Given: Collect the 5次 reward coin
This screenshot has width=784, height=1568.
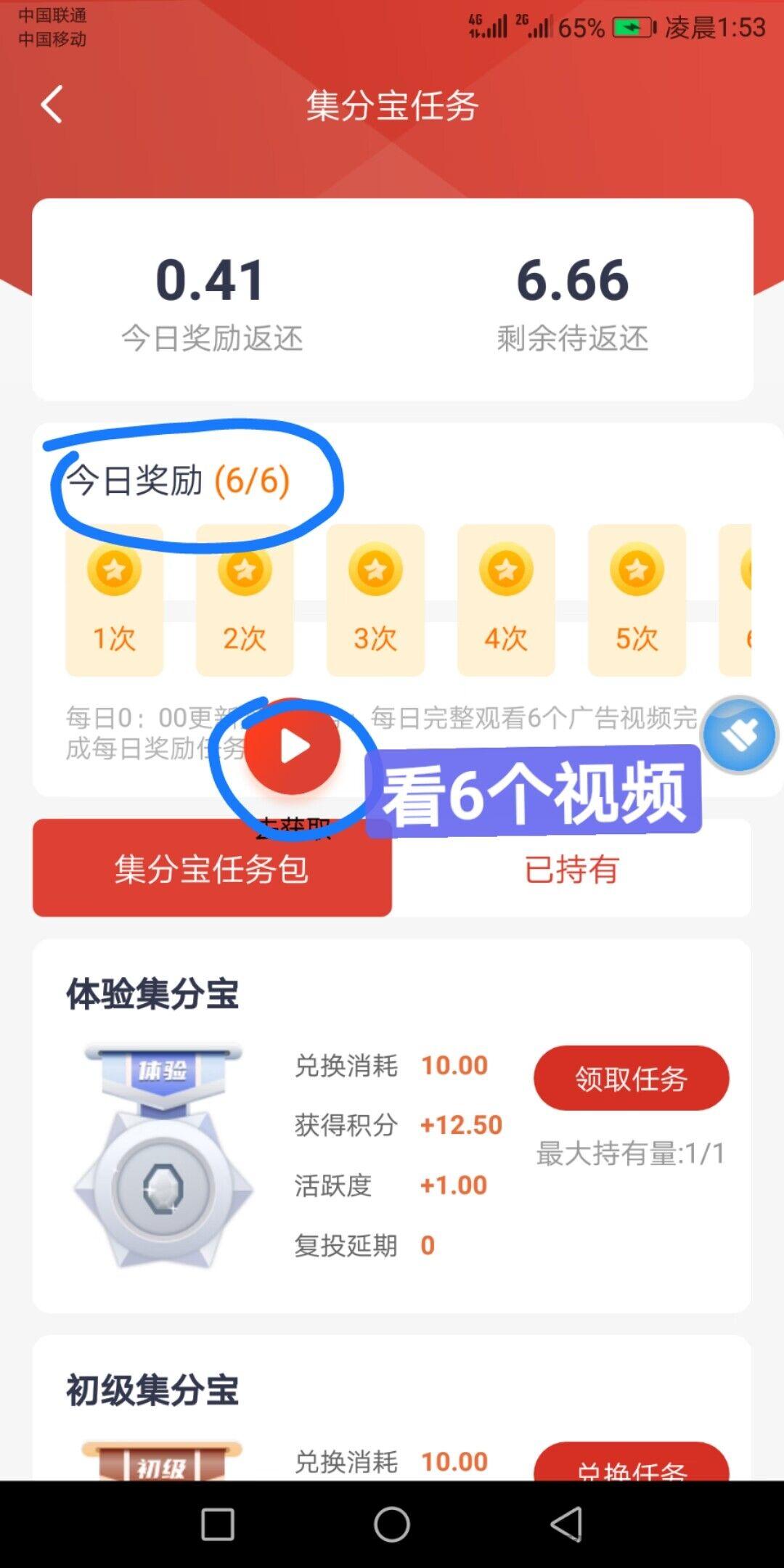Looking at the screenshot, I should click(x=637, y=570).
